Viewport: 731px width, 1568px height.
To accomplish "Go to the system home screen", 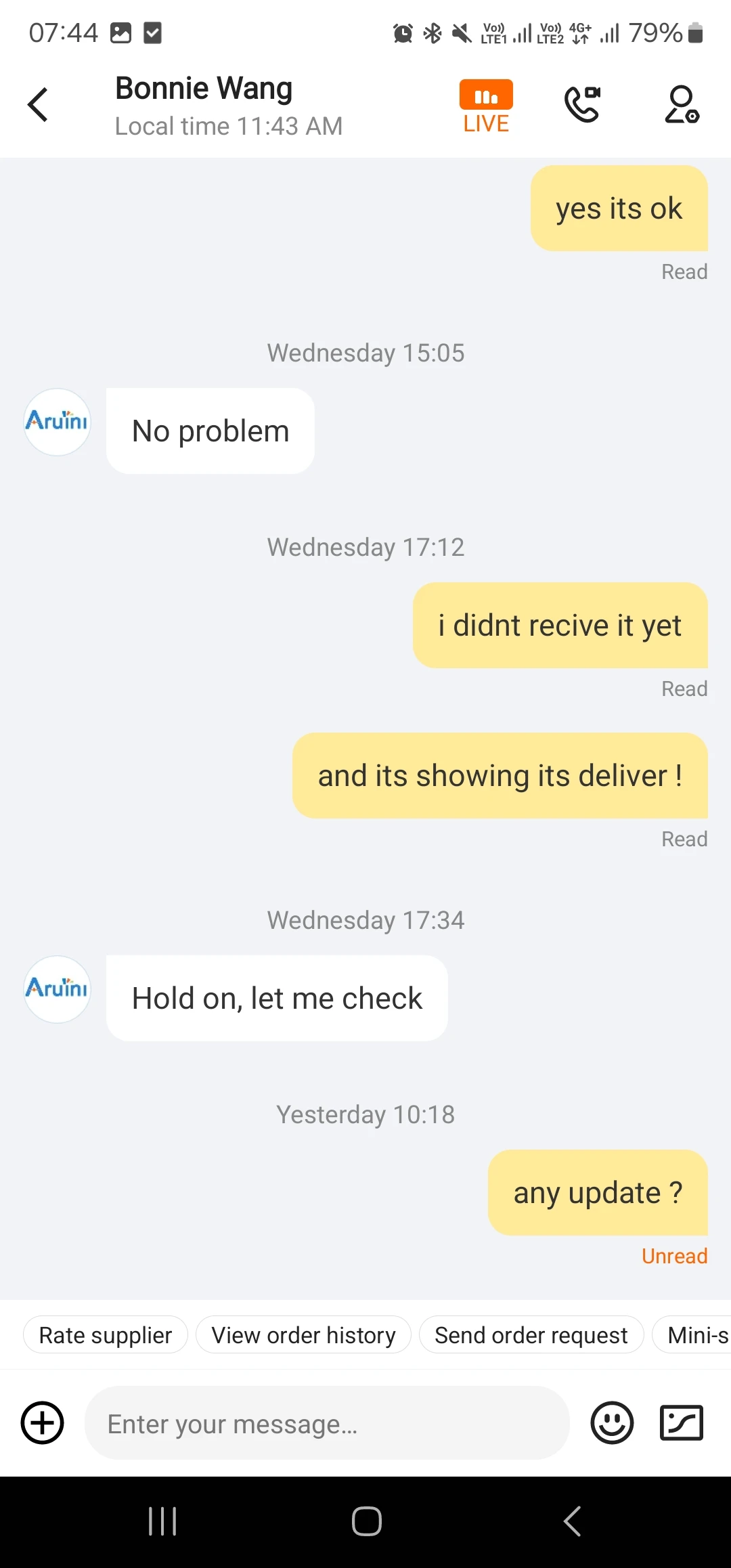I will click(366, 1521).
